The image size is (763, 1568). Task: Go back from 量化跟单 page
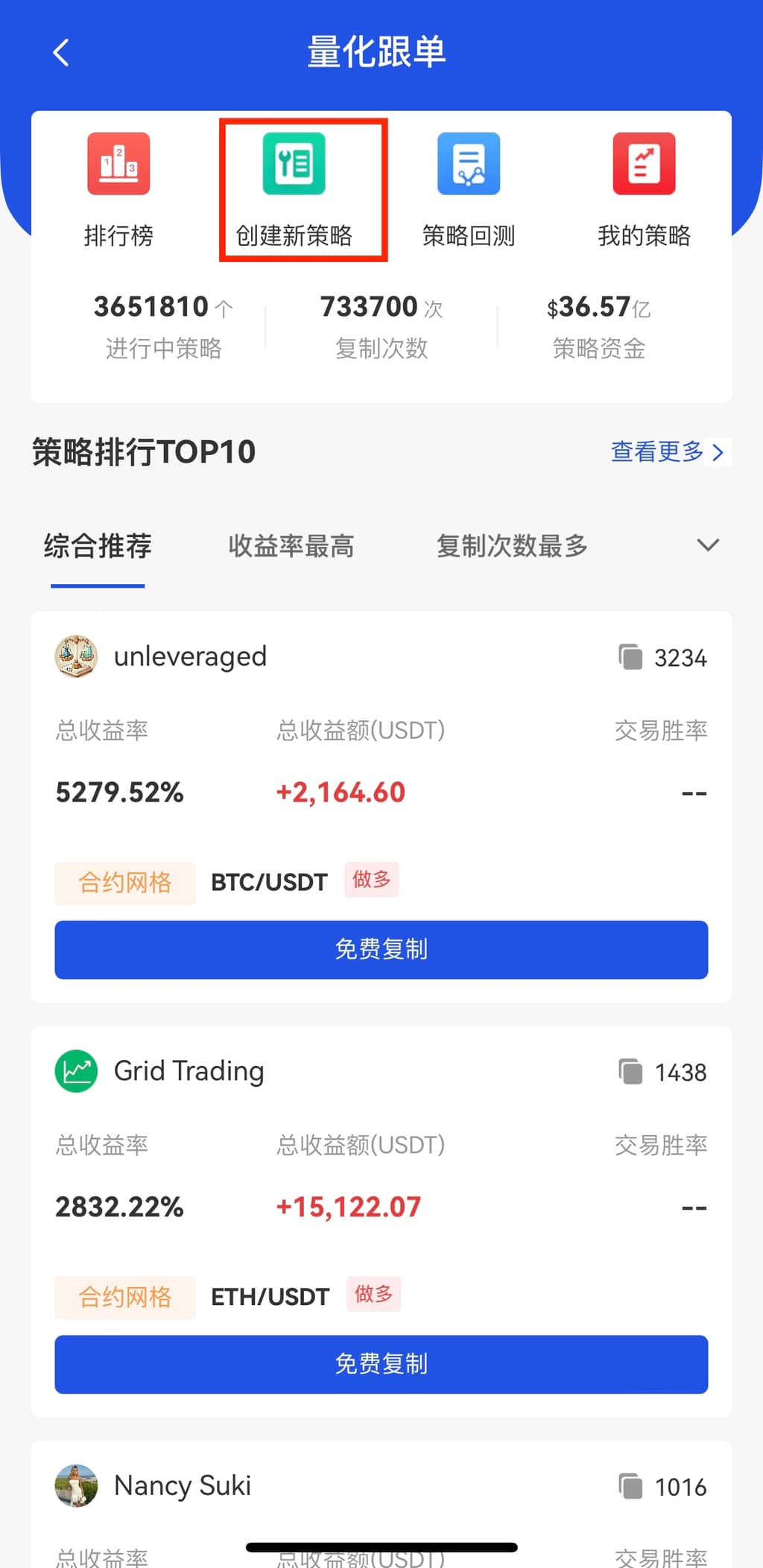tap(61, 53)
